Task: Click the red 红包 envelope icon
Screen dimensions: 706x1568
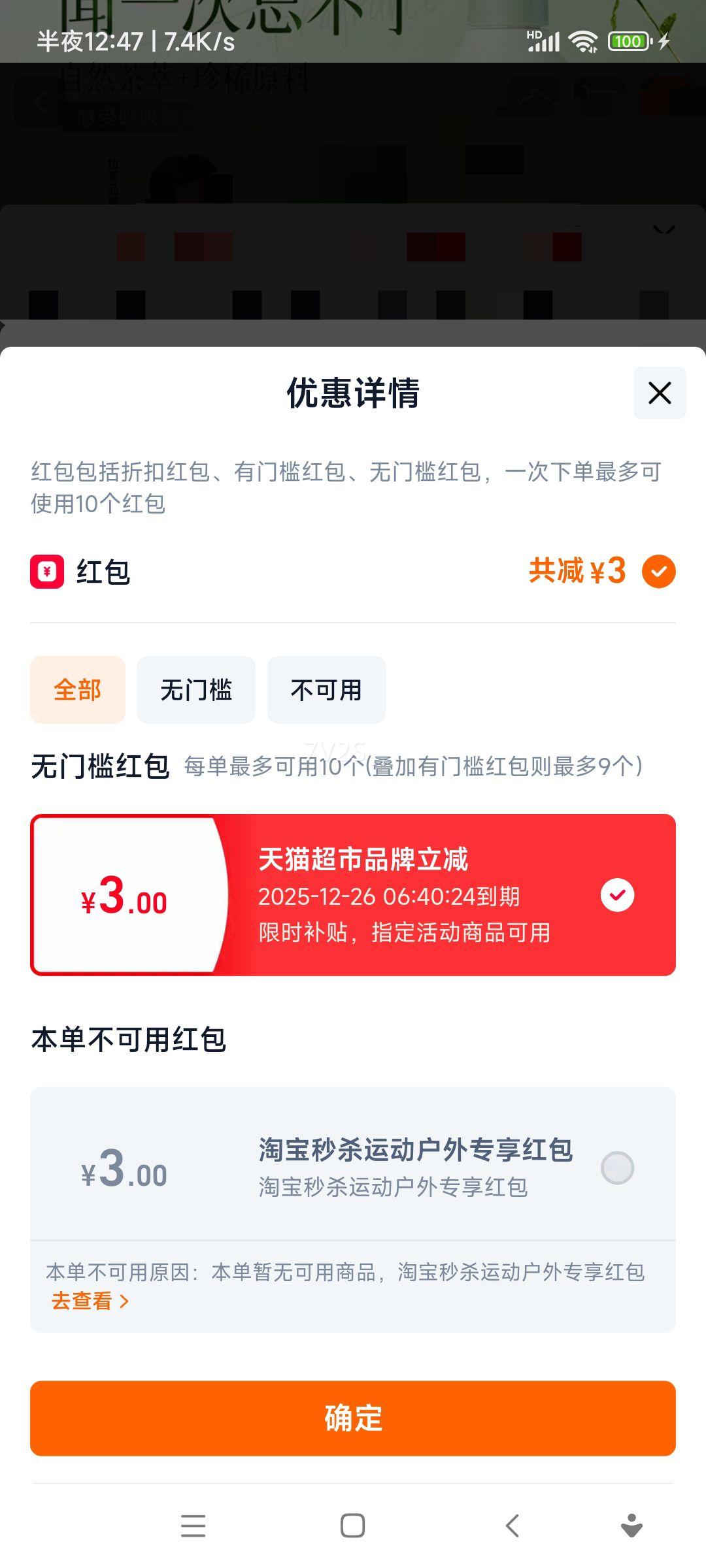Action: [46, 572]
